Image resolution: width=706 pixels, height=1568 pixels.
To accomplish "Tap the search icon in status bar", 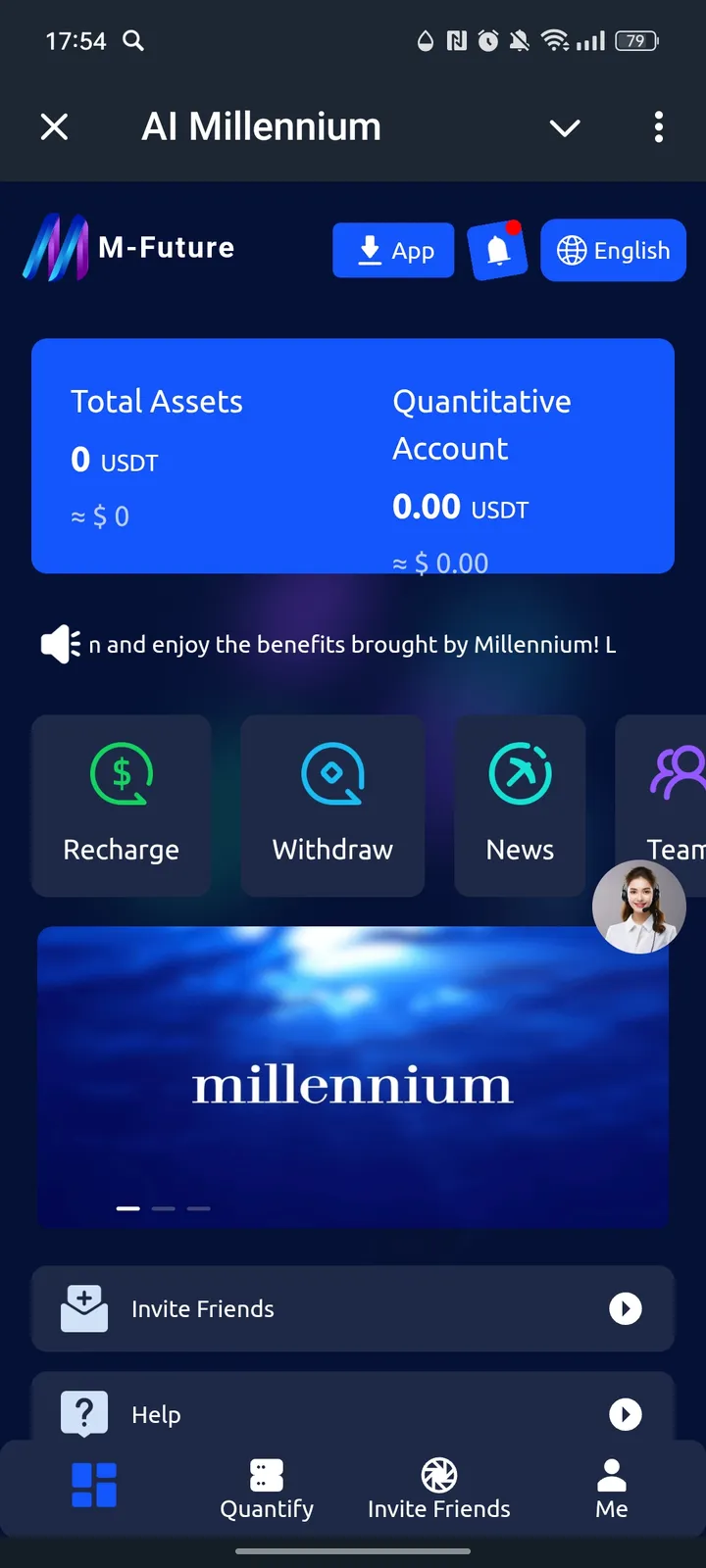I will coord(133,41).
